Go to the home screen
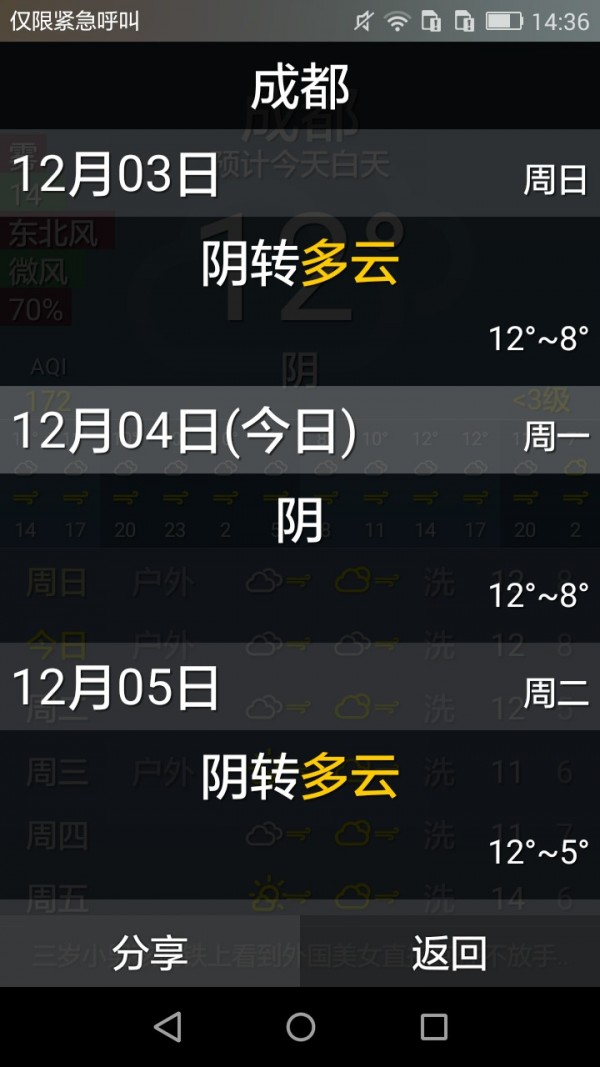Viewport: 600px width, 1067px height. [300, 1026]
